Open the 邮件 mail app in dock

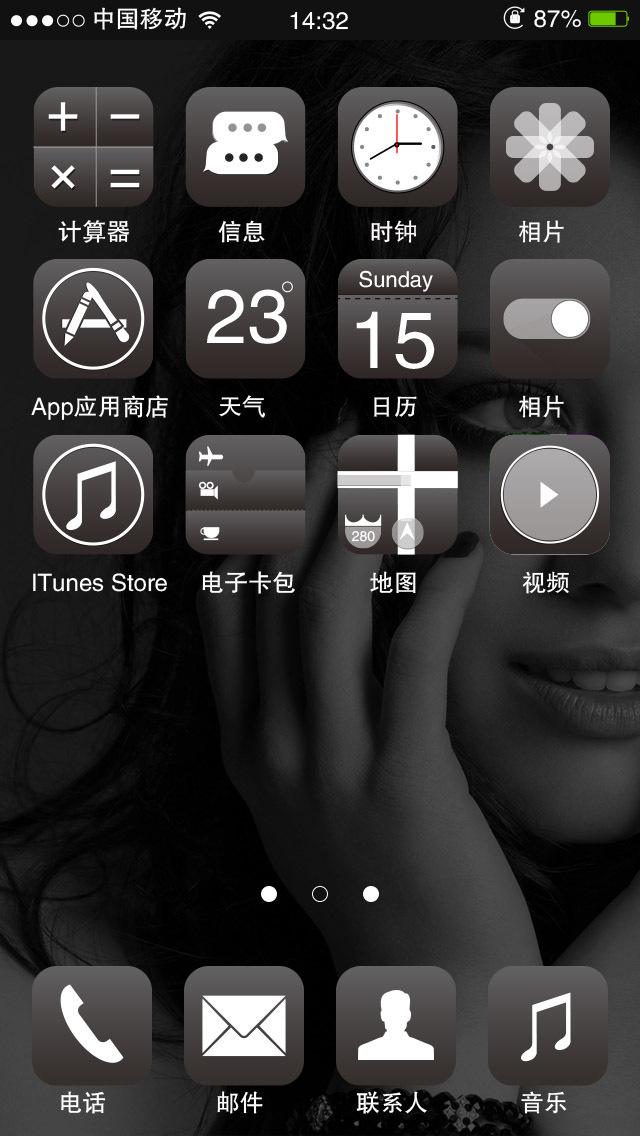pyautogui.click(x=244, y=1025)
